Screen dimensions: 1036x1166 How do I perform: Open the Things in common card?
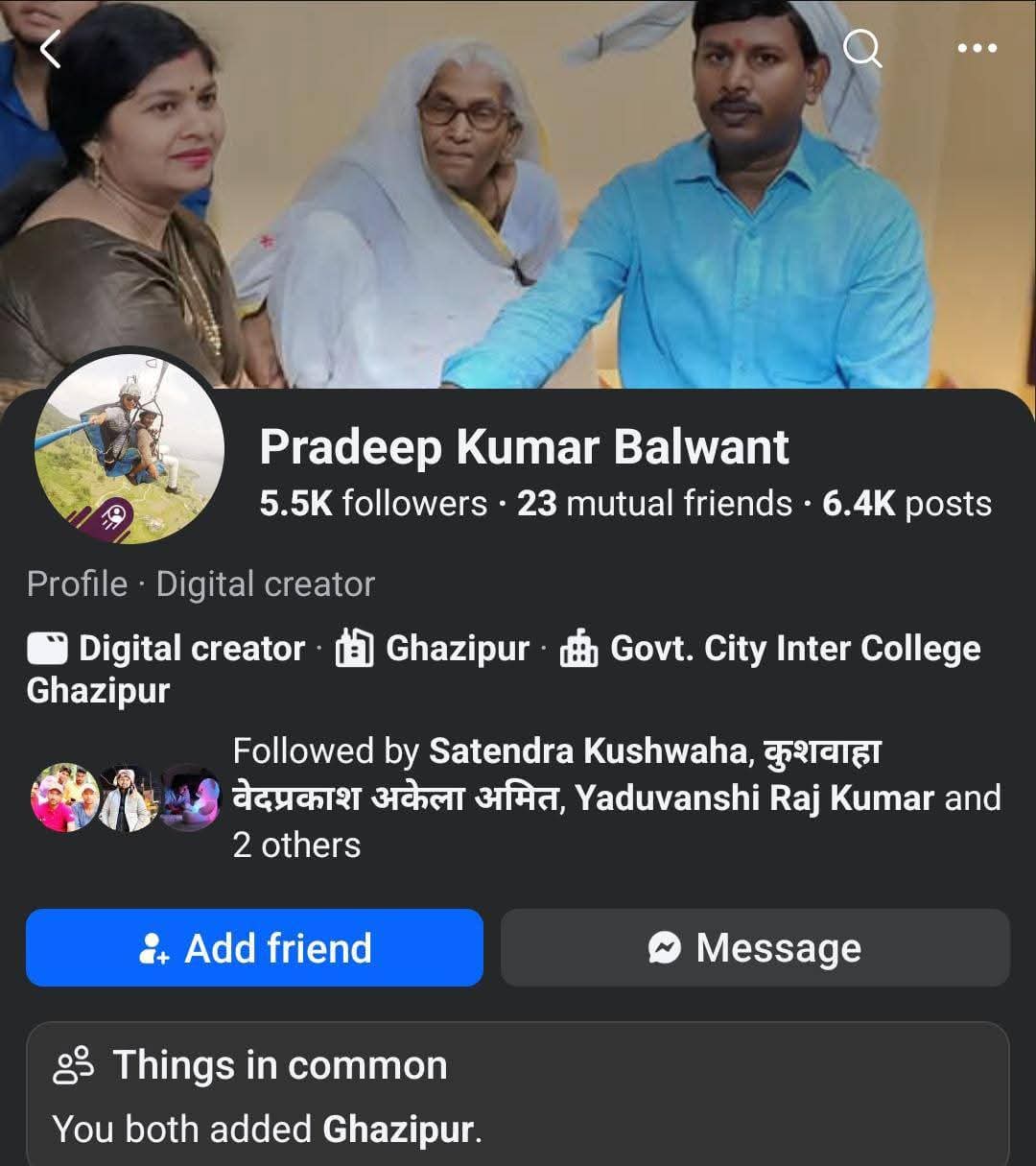(x=518, y=1094)
